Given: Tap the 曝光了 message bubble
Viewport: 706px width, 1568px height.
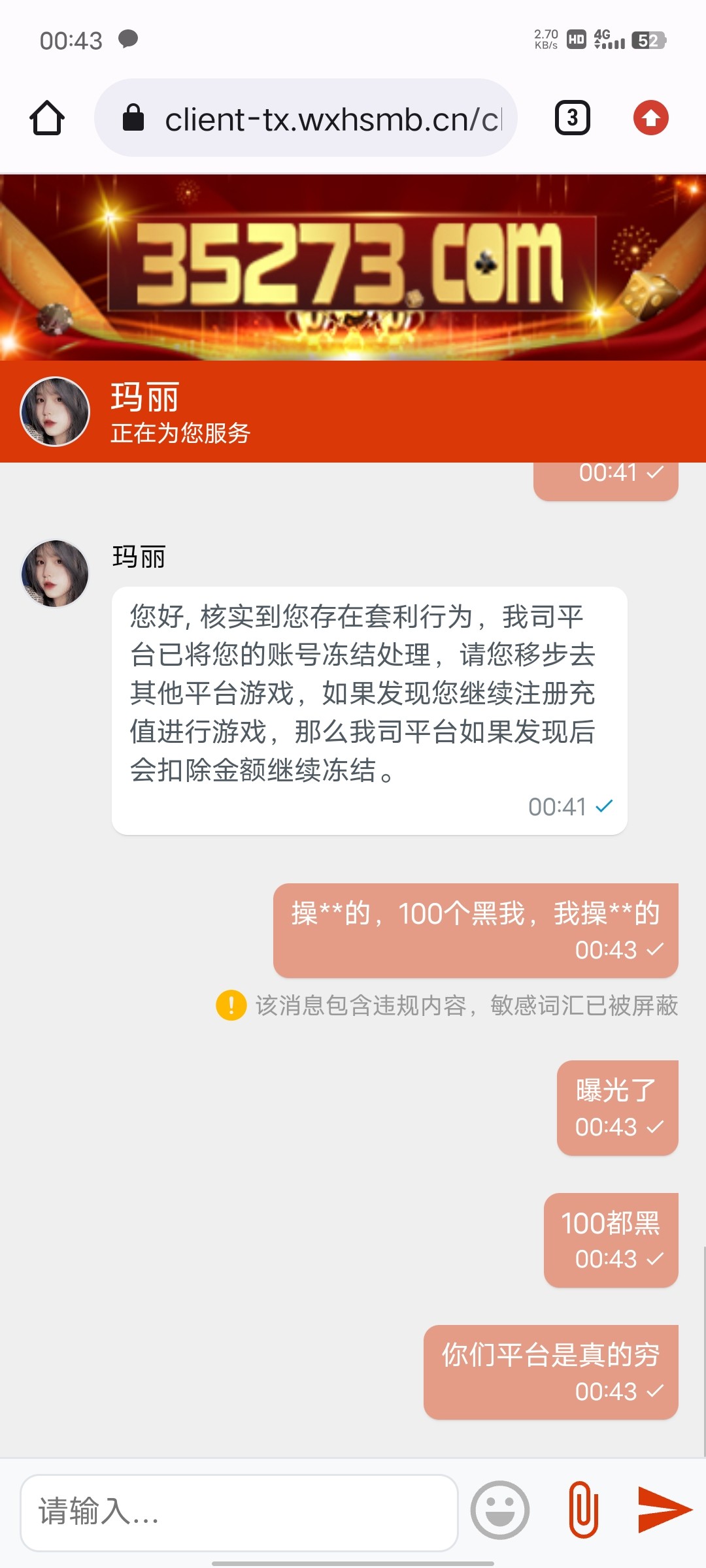Looking at the screenshot, I should point(616,1107).
